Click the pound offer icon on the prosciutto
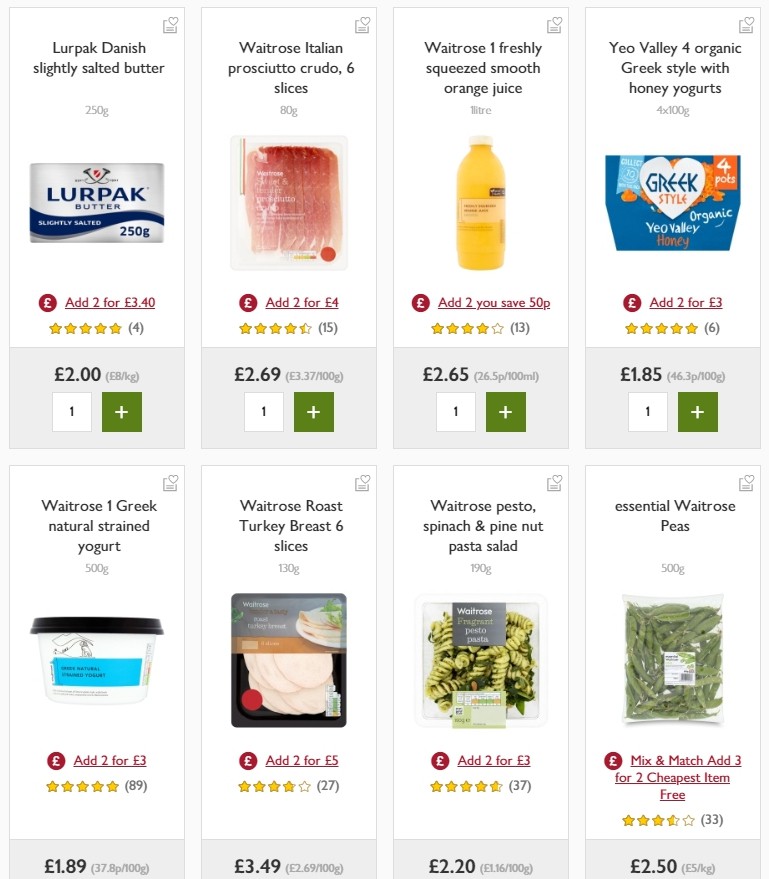Viewport: 769px width, 879px height. click(246, 302)
